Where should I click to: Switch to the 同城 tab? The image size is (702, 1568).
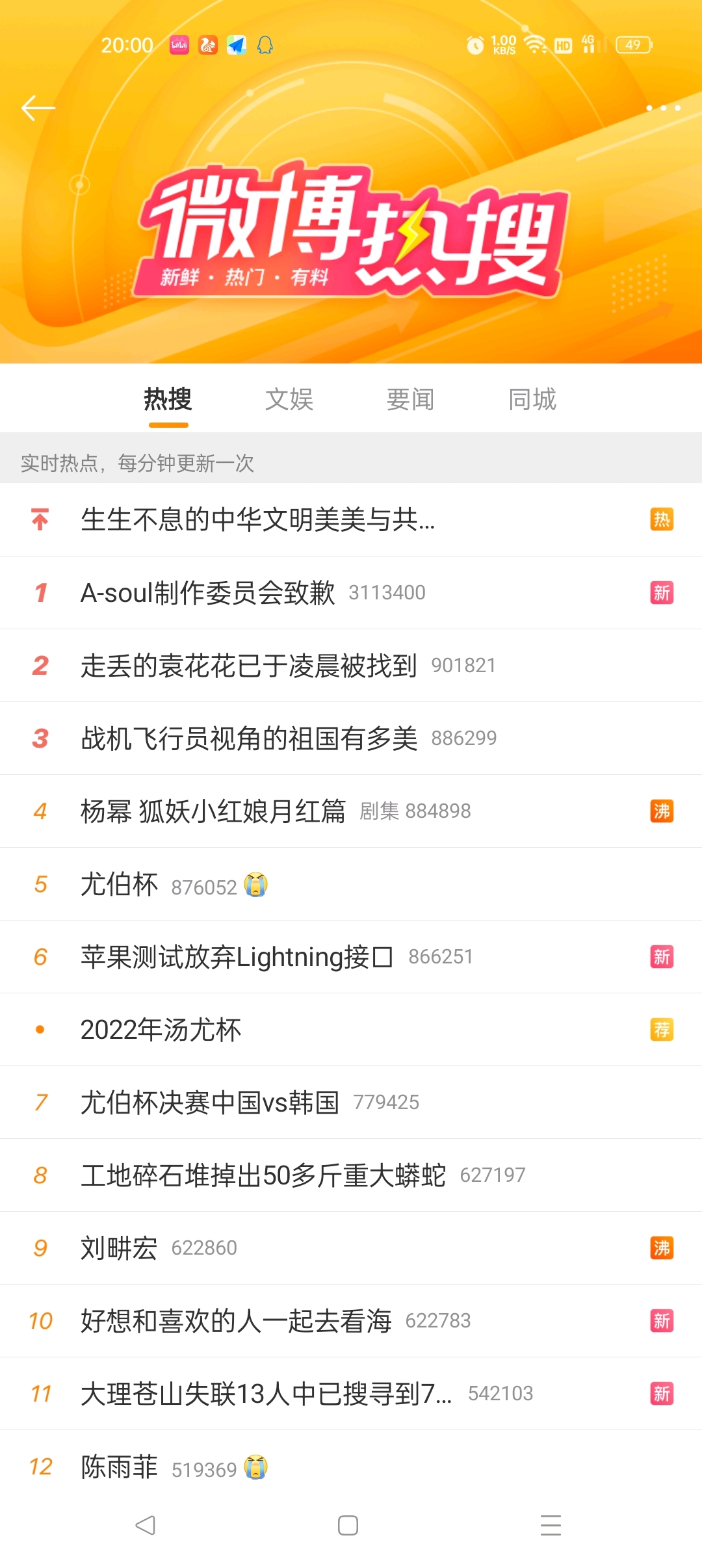click(x=532, y=399)
